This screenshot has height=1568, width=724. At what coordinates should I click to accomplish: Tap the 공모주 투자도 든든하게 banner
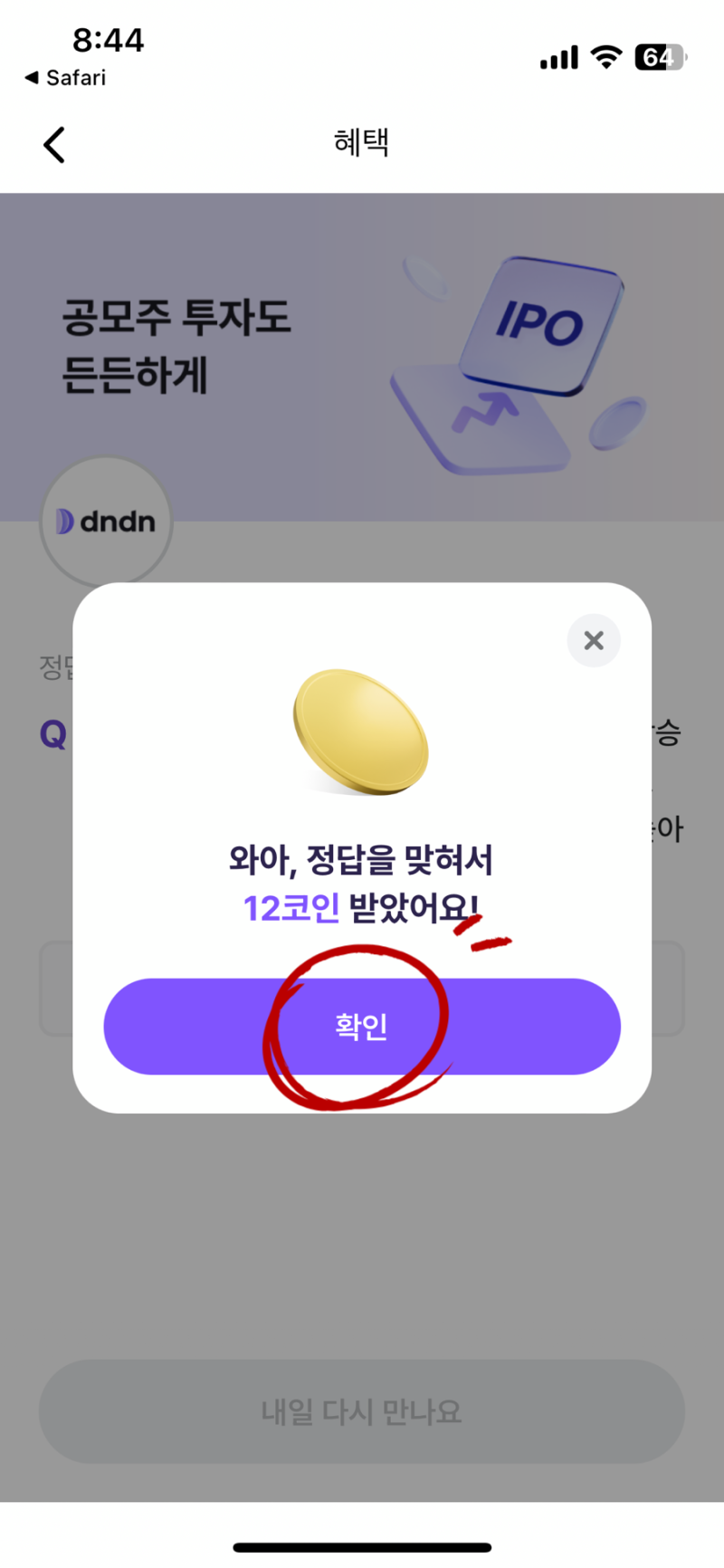(x=177, y=349)
